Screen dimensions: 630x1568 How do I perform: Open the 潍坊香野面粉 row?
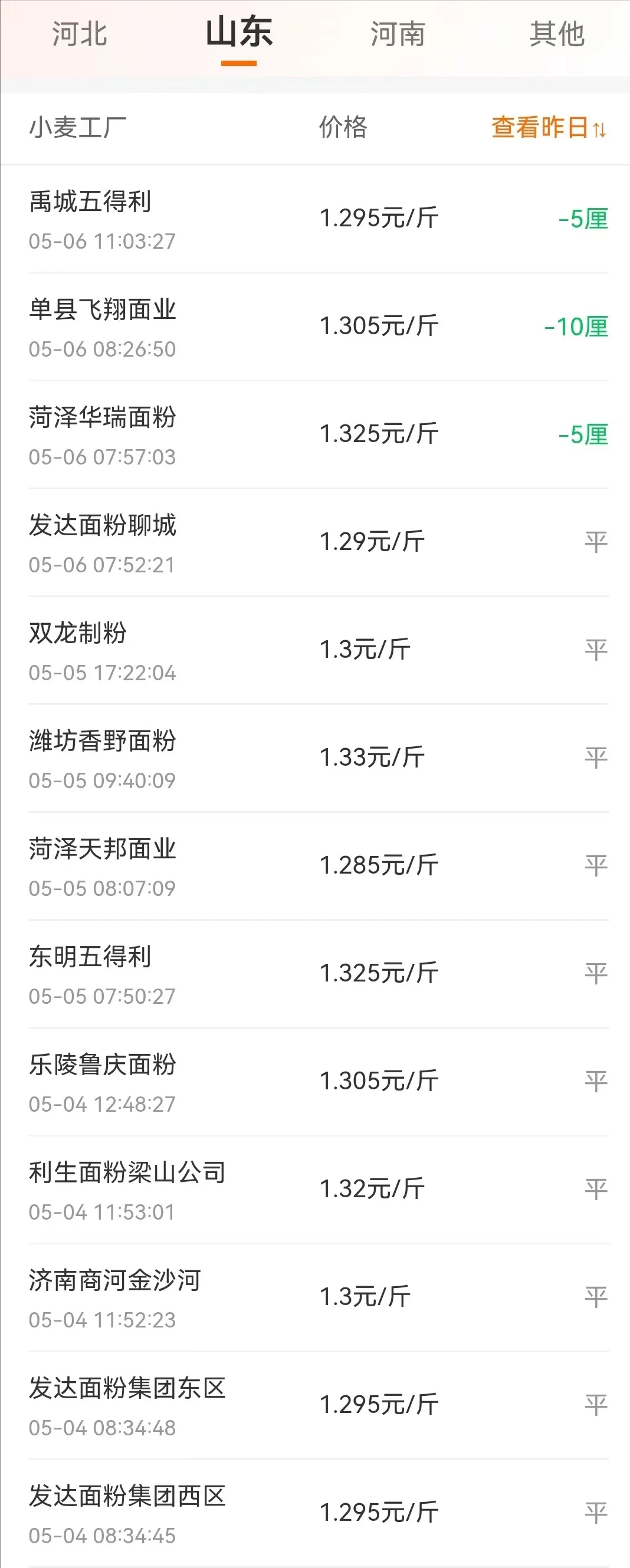tap(317, 758)
